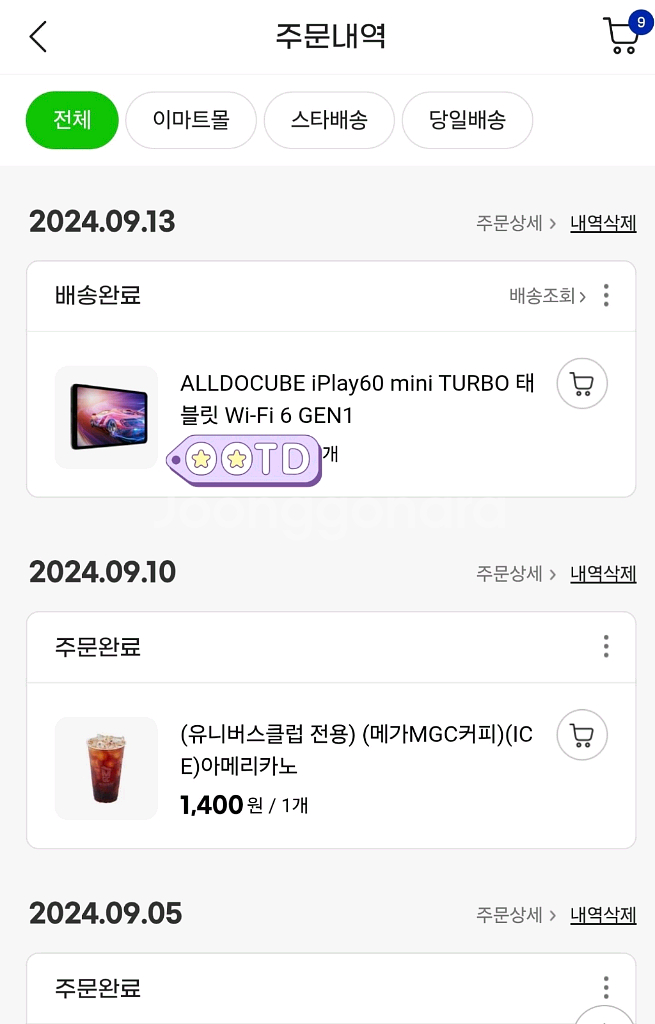This screenshot has width=655, height=1024.
Task: Remove the 2024.09.05 order via 내역삭제
Action: (603, 915)
